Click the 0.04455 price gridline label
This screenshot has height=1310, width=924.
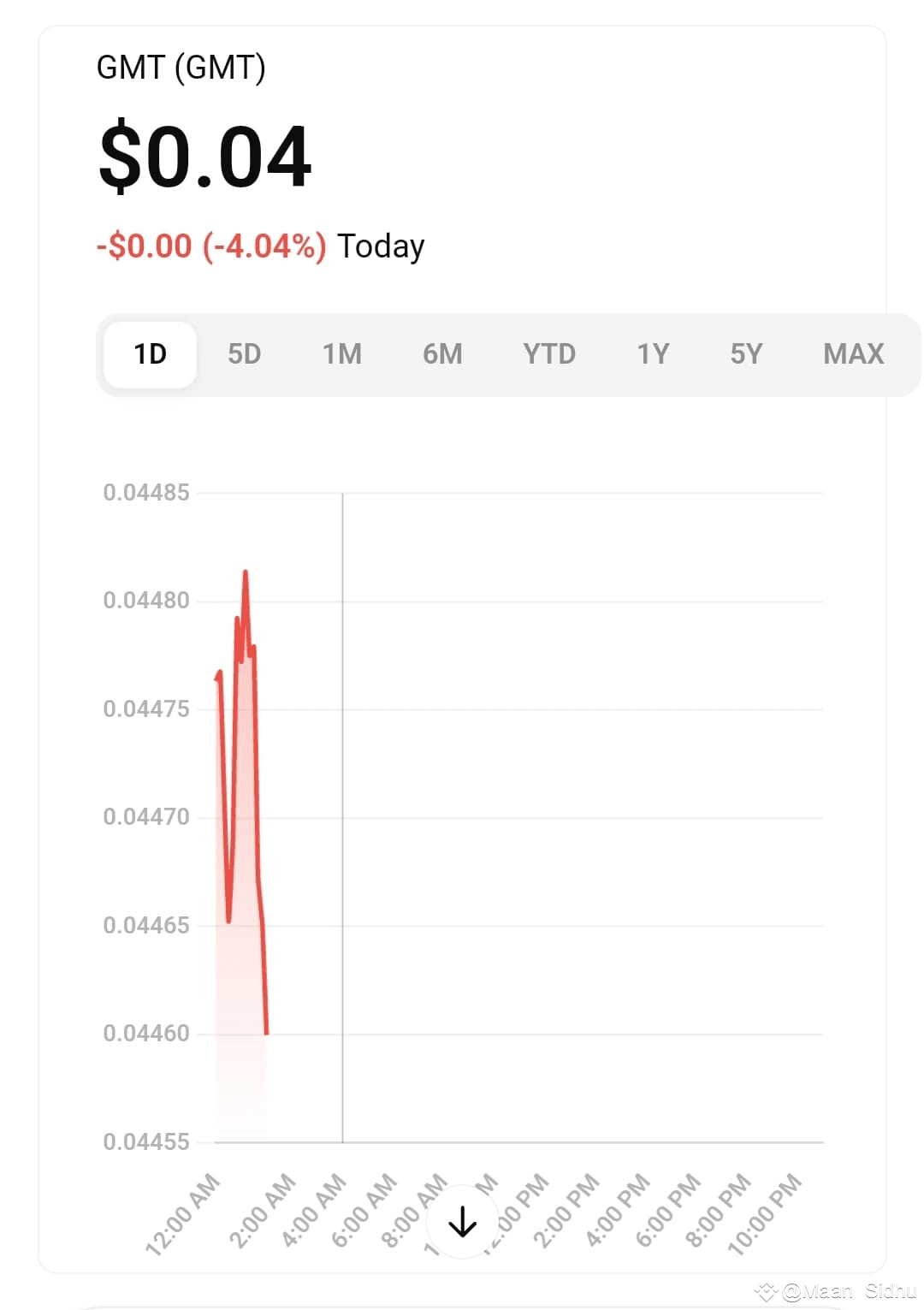click(147, 1142)
